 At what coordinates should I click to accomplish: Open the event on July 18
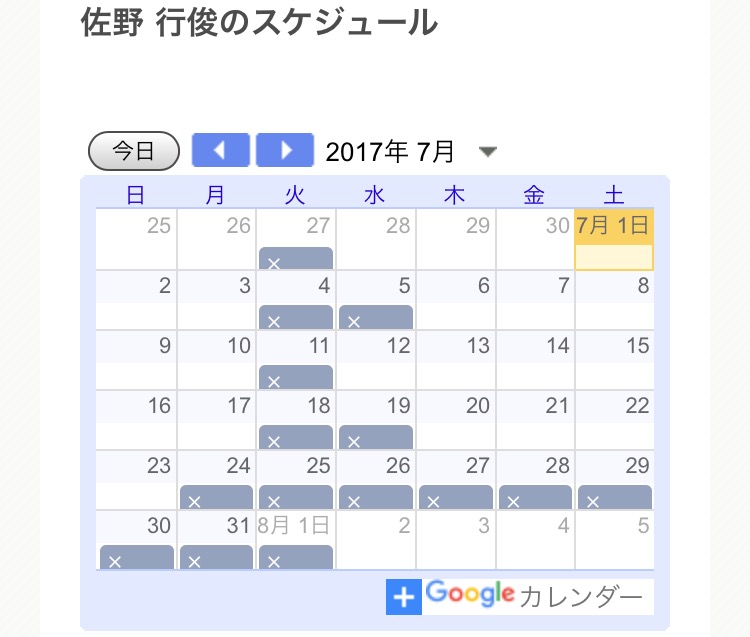(296, 438)
